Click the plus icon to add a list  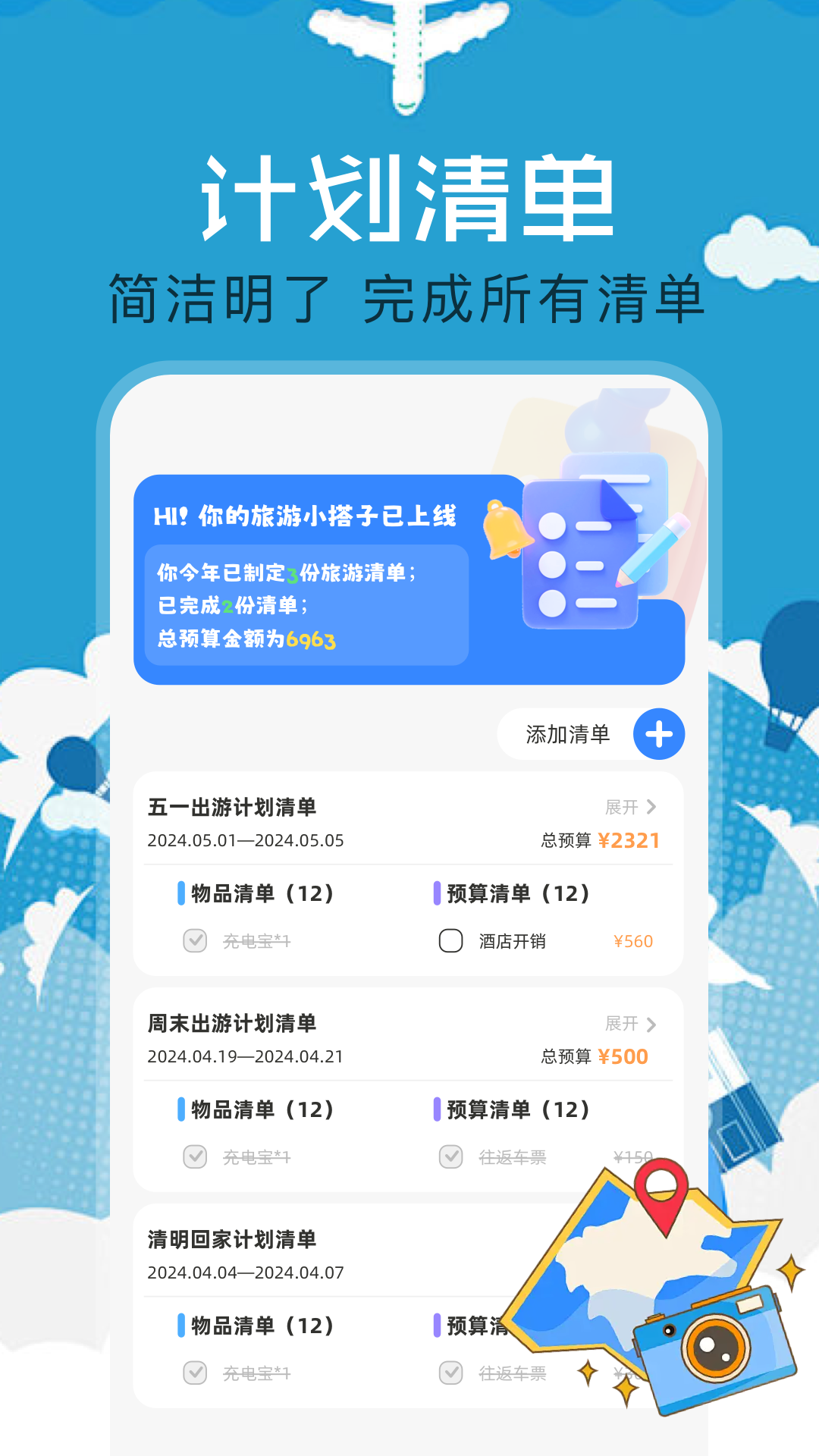click(658, 733)
